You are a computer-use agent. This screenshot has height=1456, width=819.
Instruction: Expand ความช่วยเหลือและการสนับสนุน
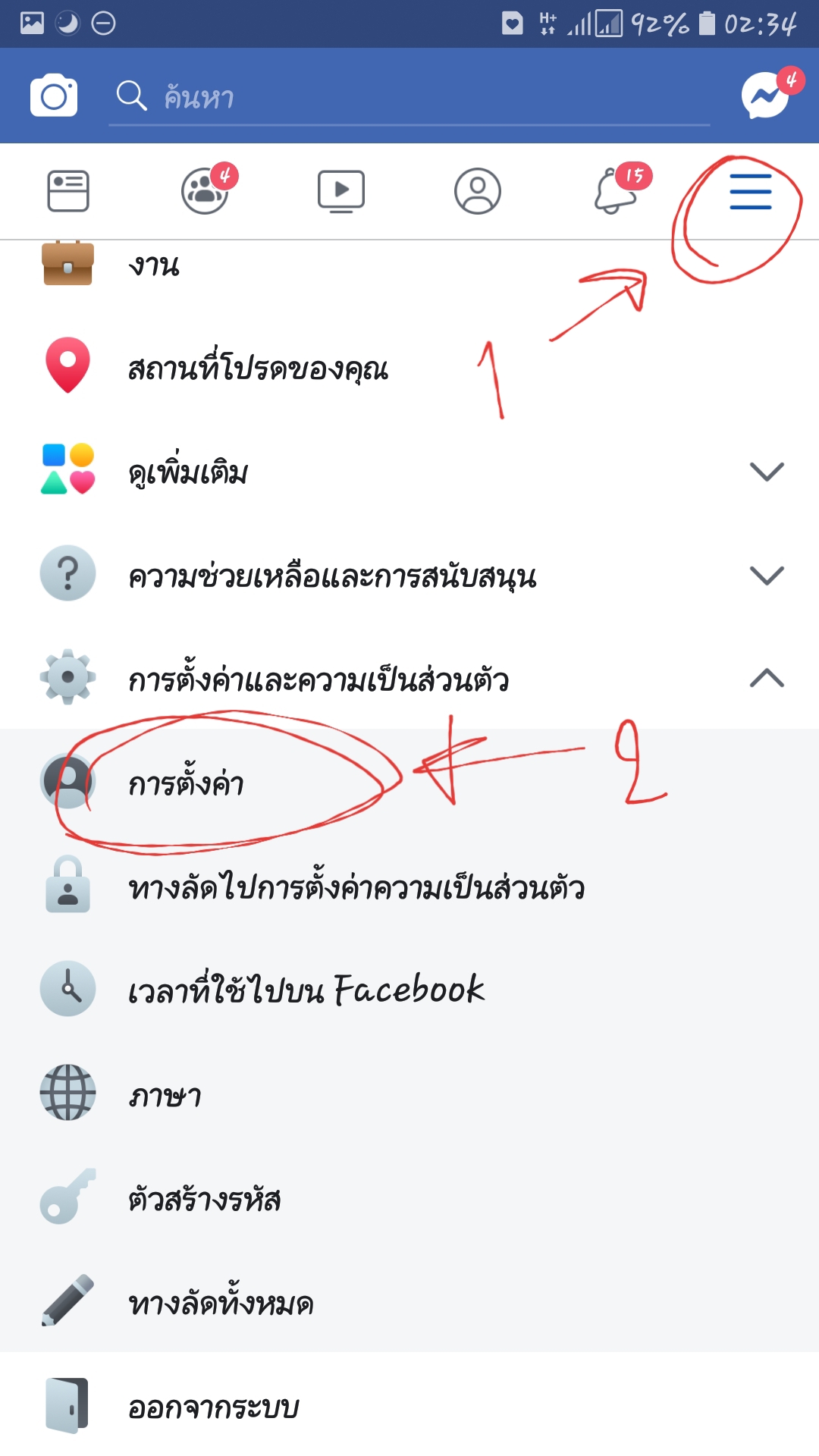click(x=409, y=575)
